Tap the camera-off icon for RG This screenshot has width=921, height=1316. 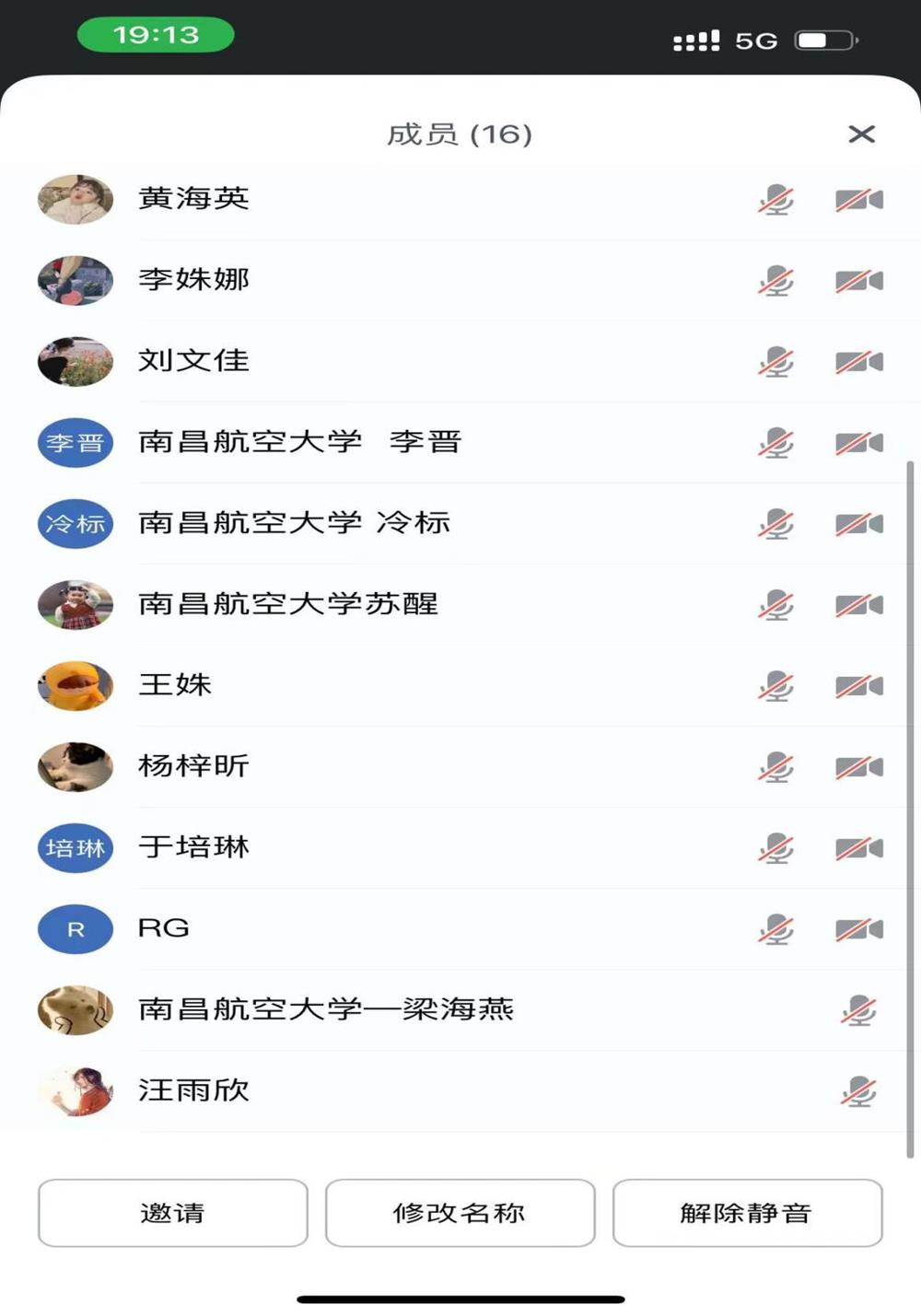click(x=858, y=929)
